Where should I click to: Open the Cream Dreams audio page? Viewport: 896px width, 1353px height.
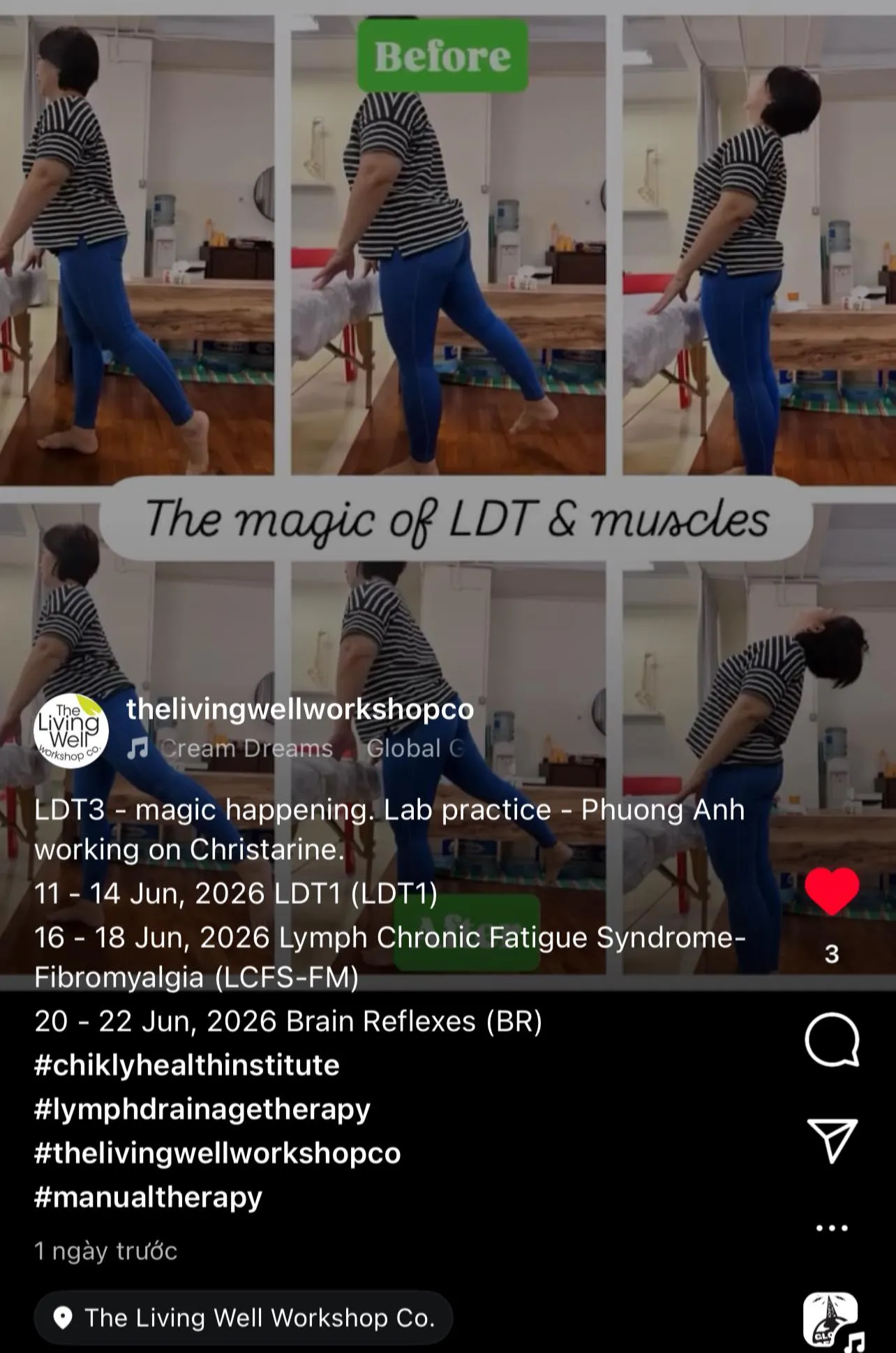pos(246,748)
